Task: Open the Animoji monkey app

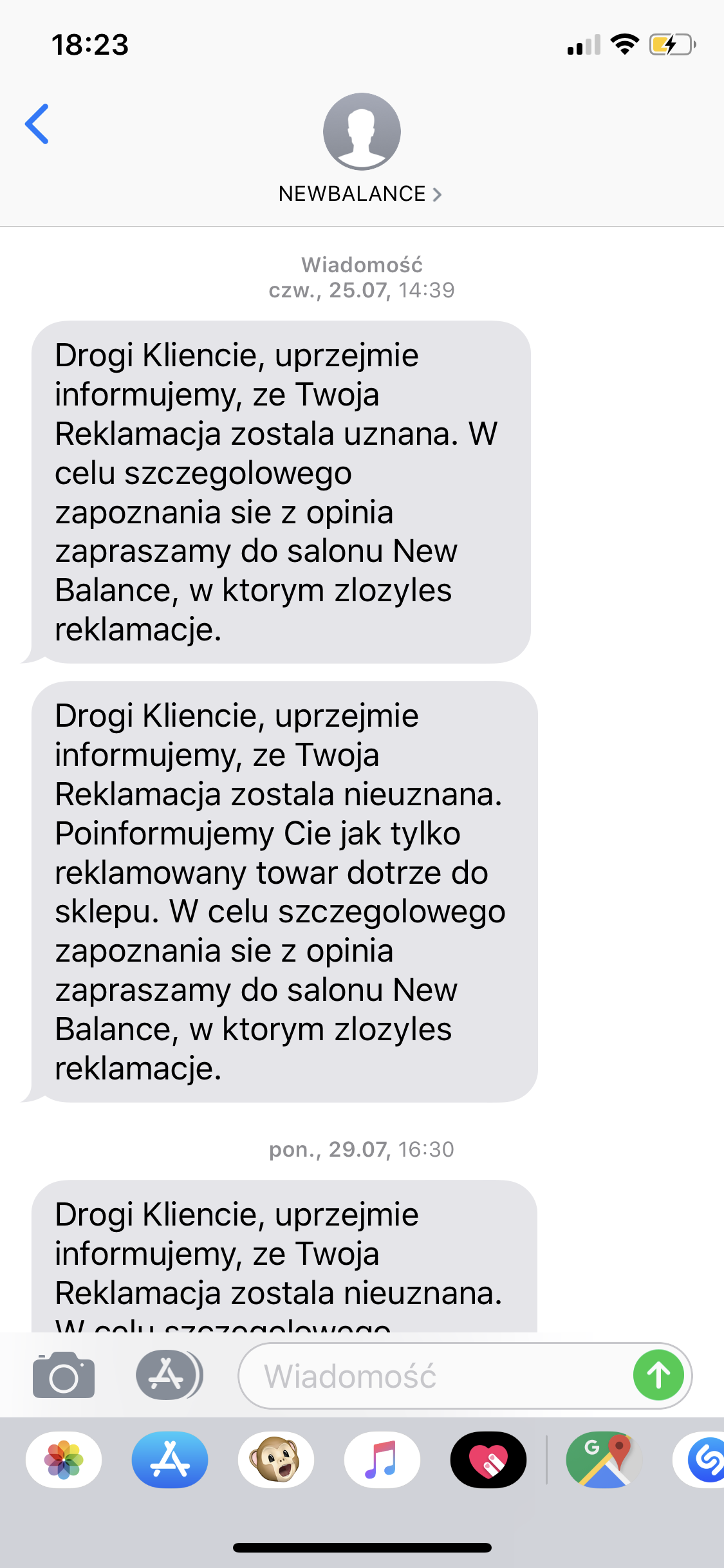Action: point(276,1459)
